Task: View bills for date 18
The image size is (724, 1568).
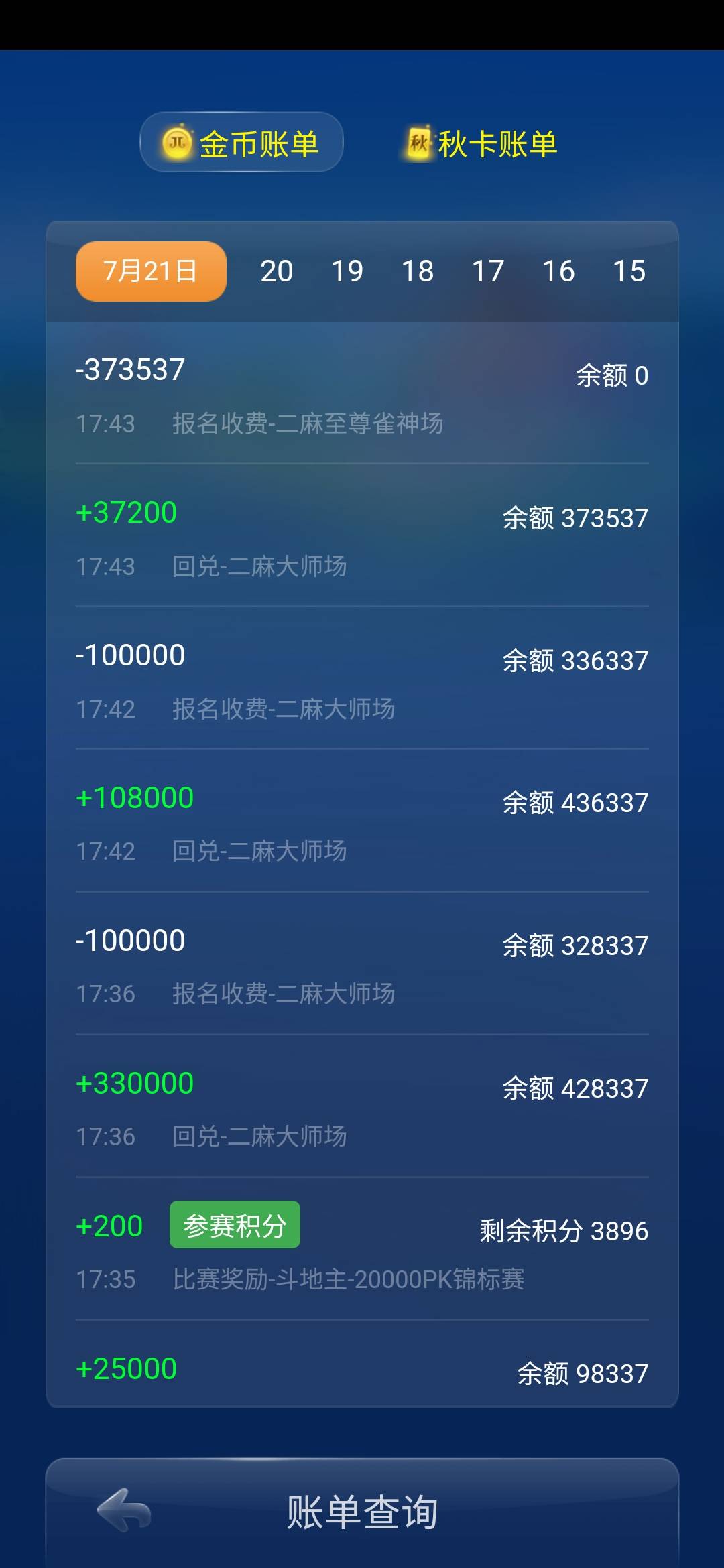Action: pos(418,271)
